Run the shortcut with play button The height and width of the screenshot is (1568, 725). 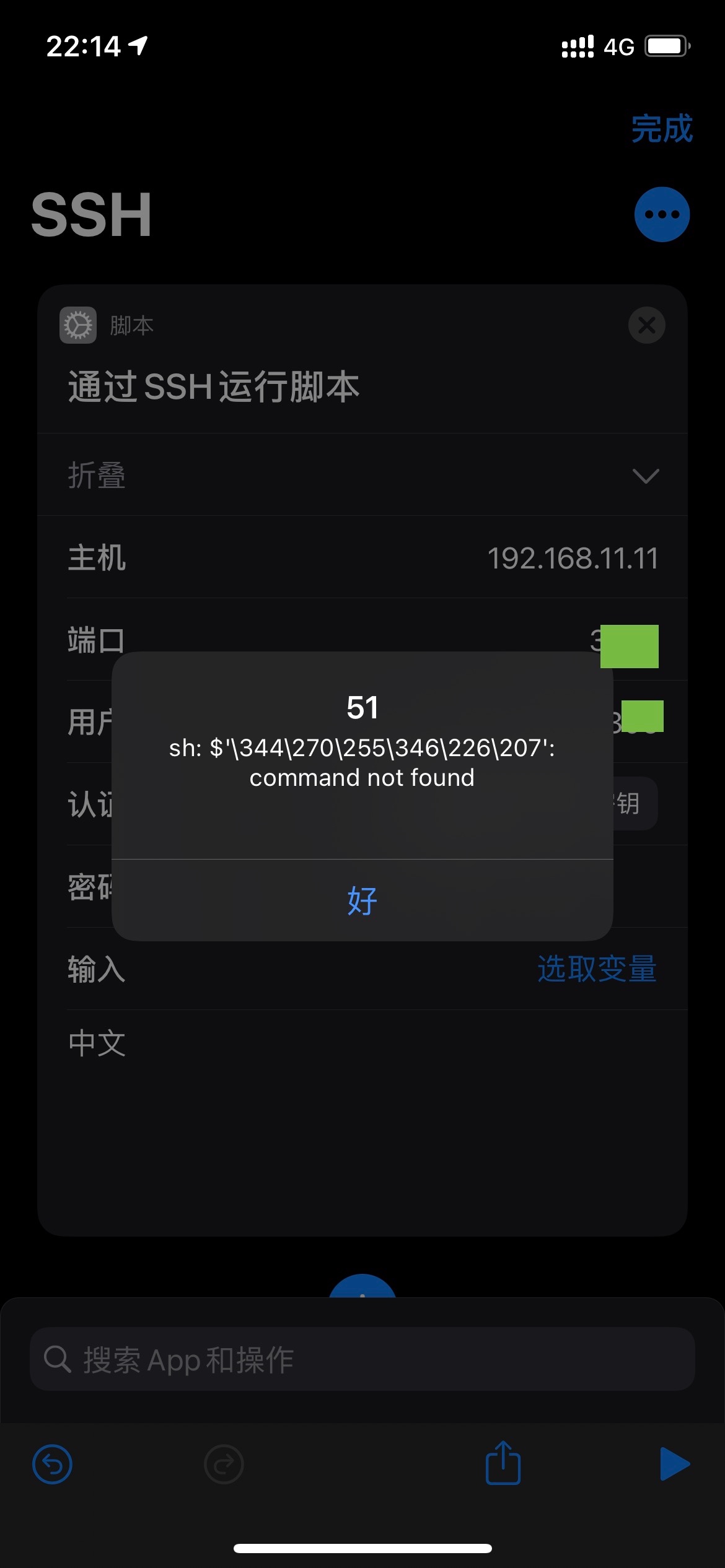coord(674,1465)
